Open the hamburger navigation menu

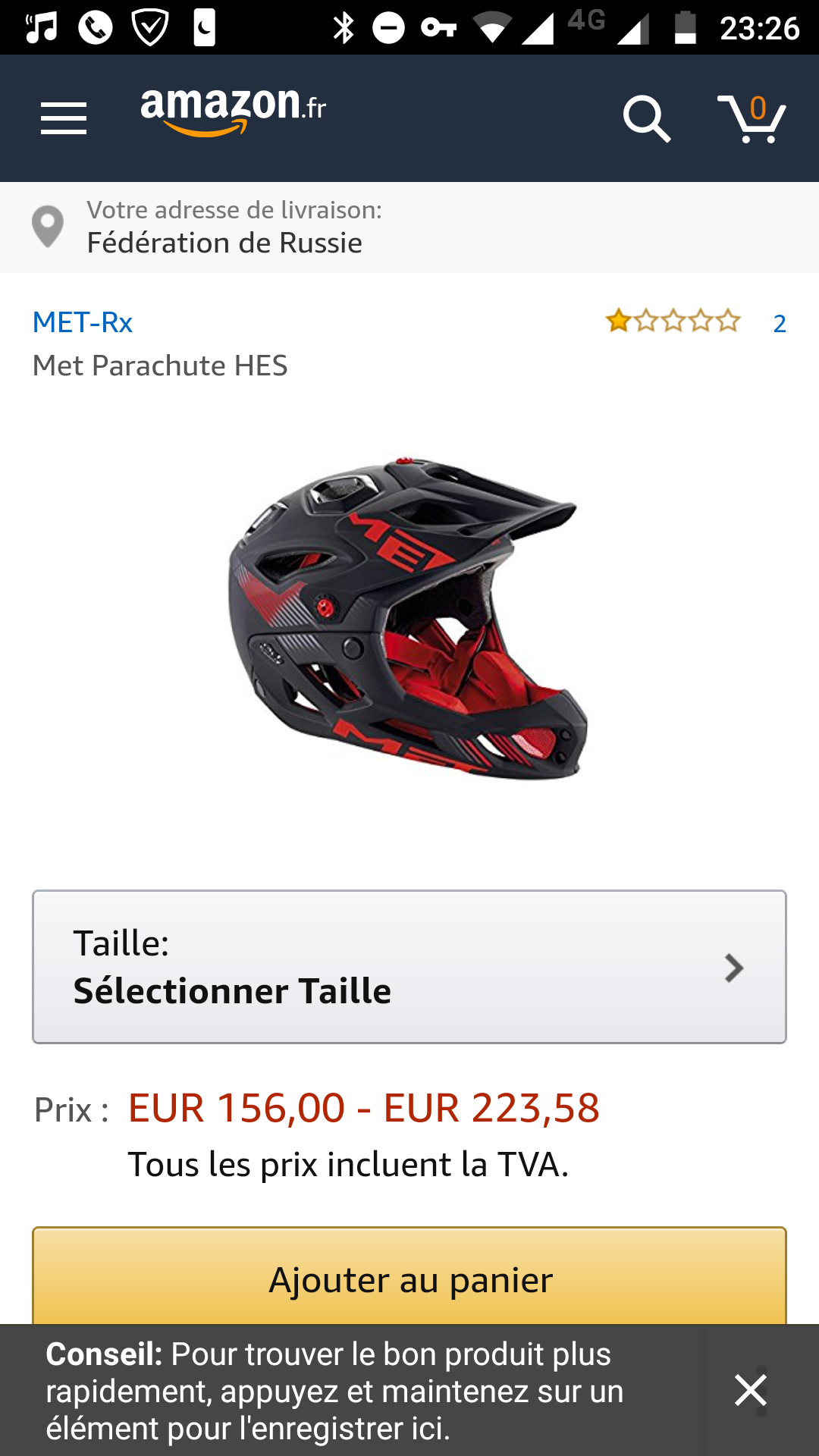click(64, 118)
